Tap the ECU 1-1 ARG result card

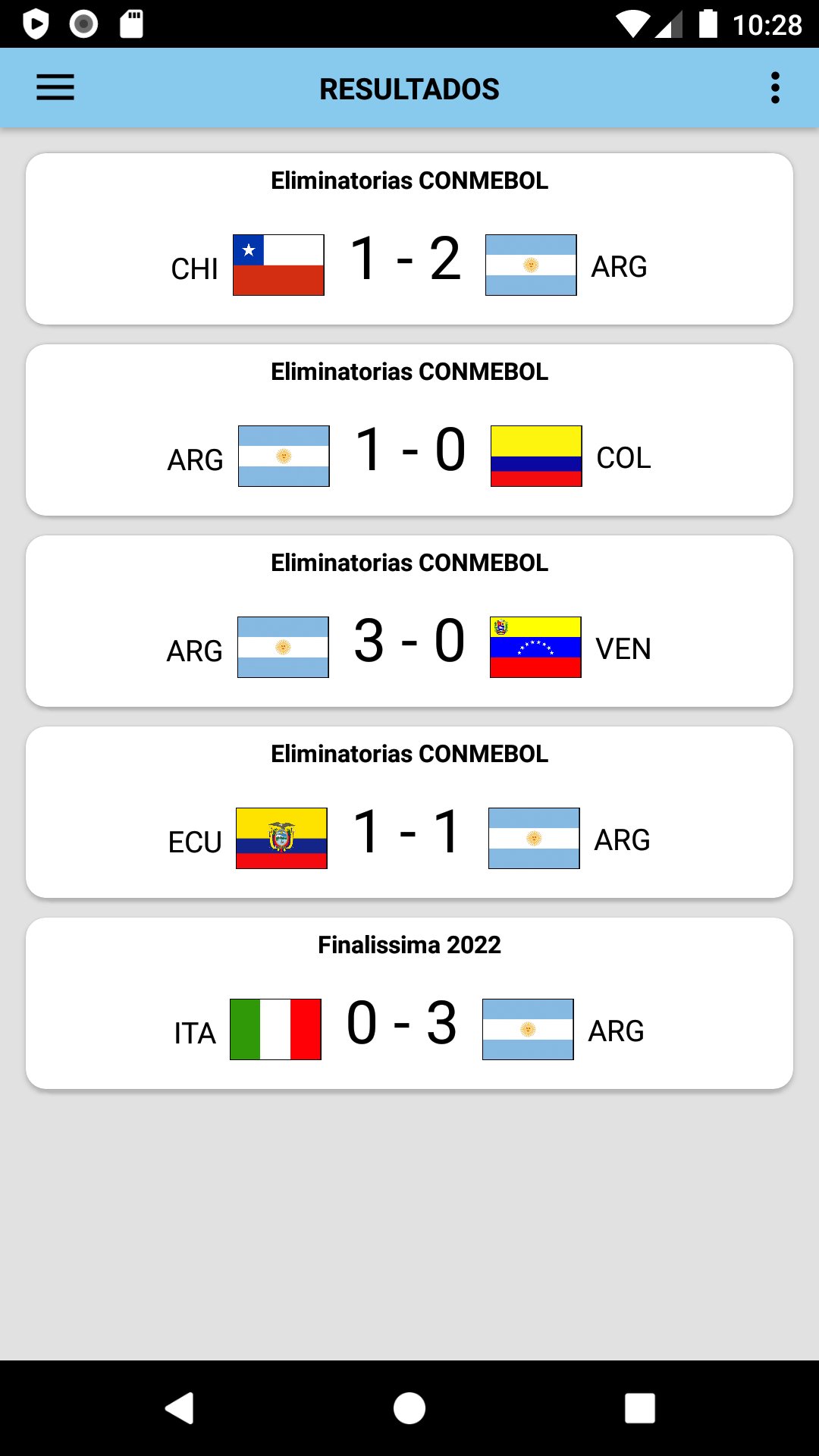[409, 812]
